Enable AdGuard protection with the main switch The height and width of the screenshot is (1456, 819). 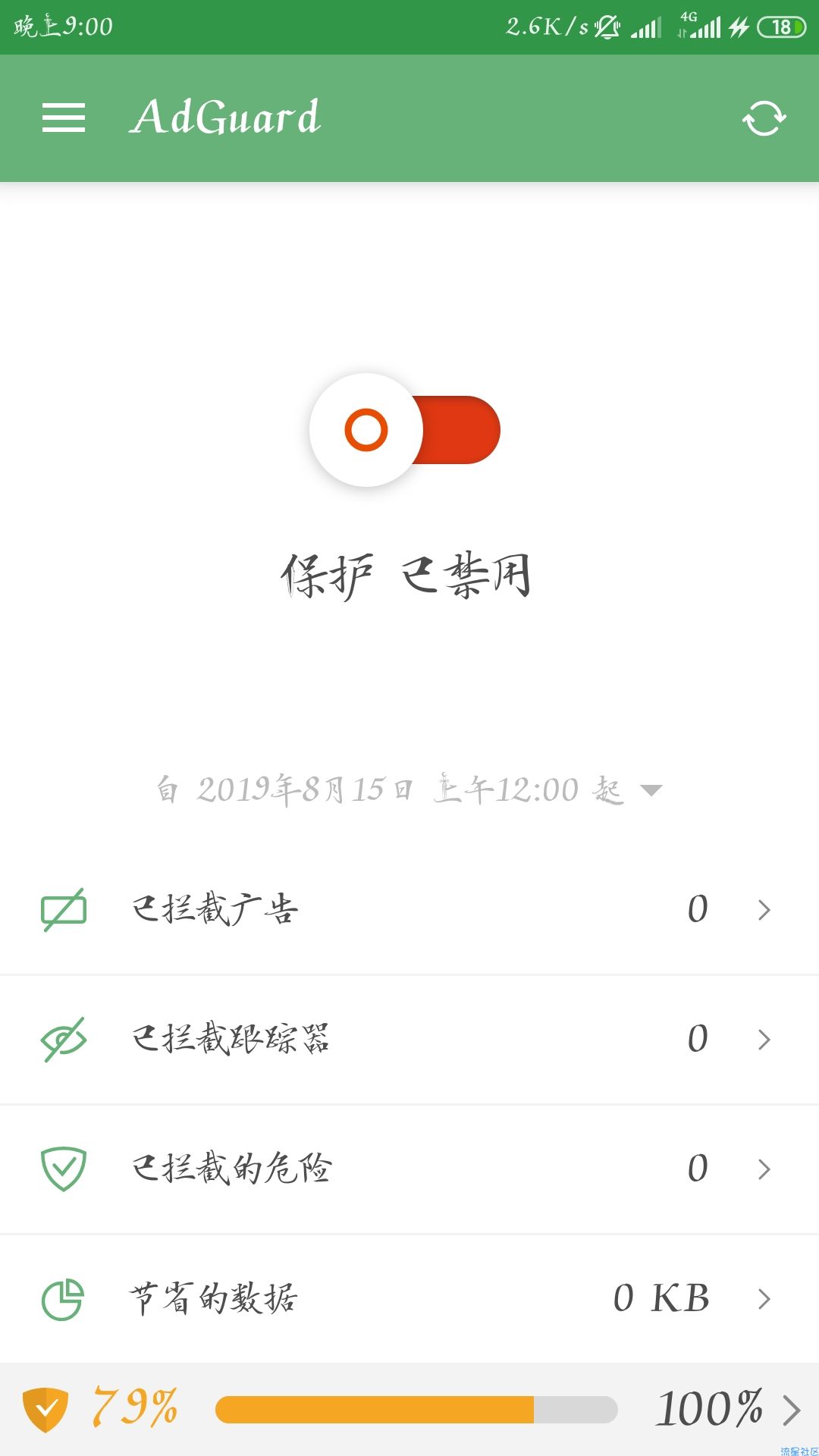click(x=405, y=430)
